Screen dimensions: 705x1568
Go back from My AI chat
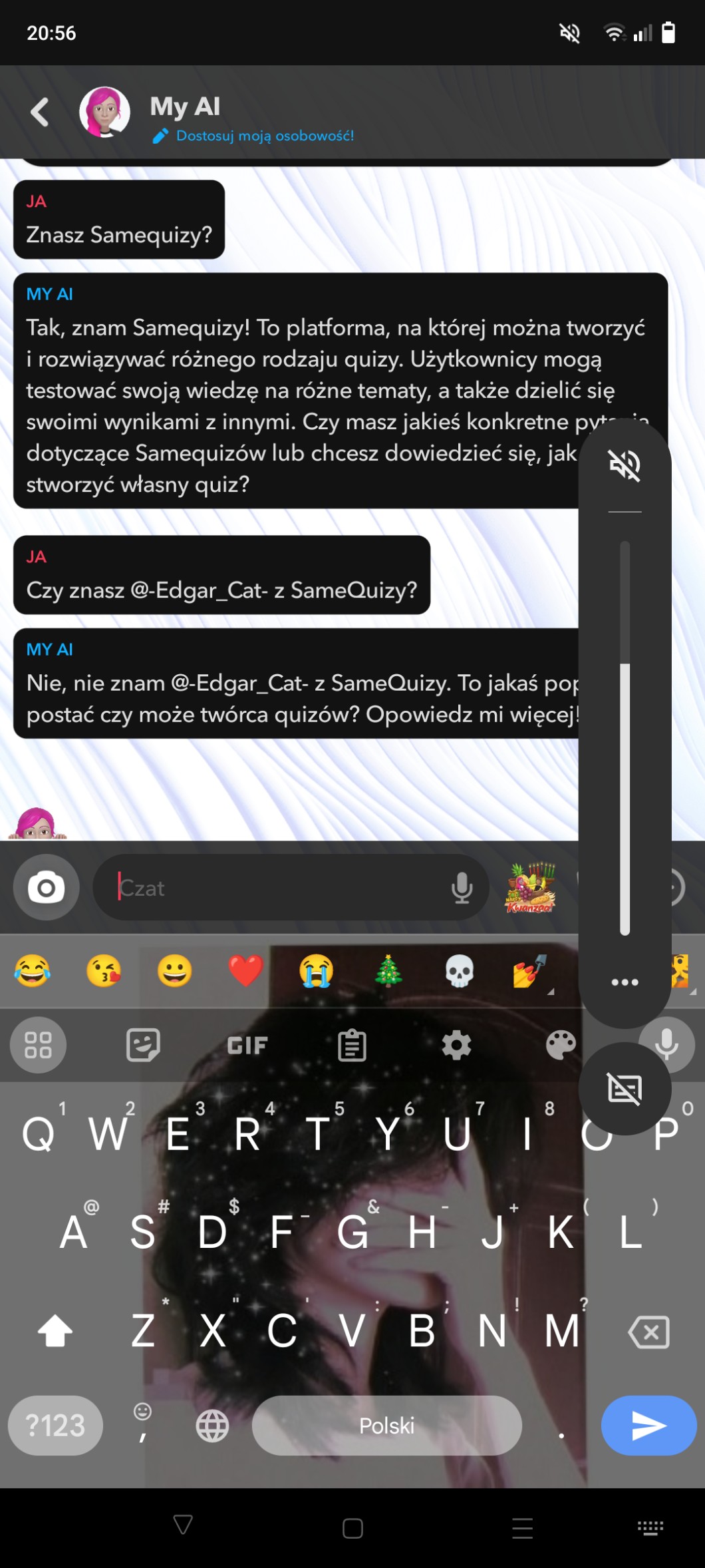point(40,112)
